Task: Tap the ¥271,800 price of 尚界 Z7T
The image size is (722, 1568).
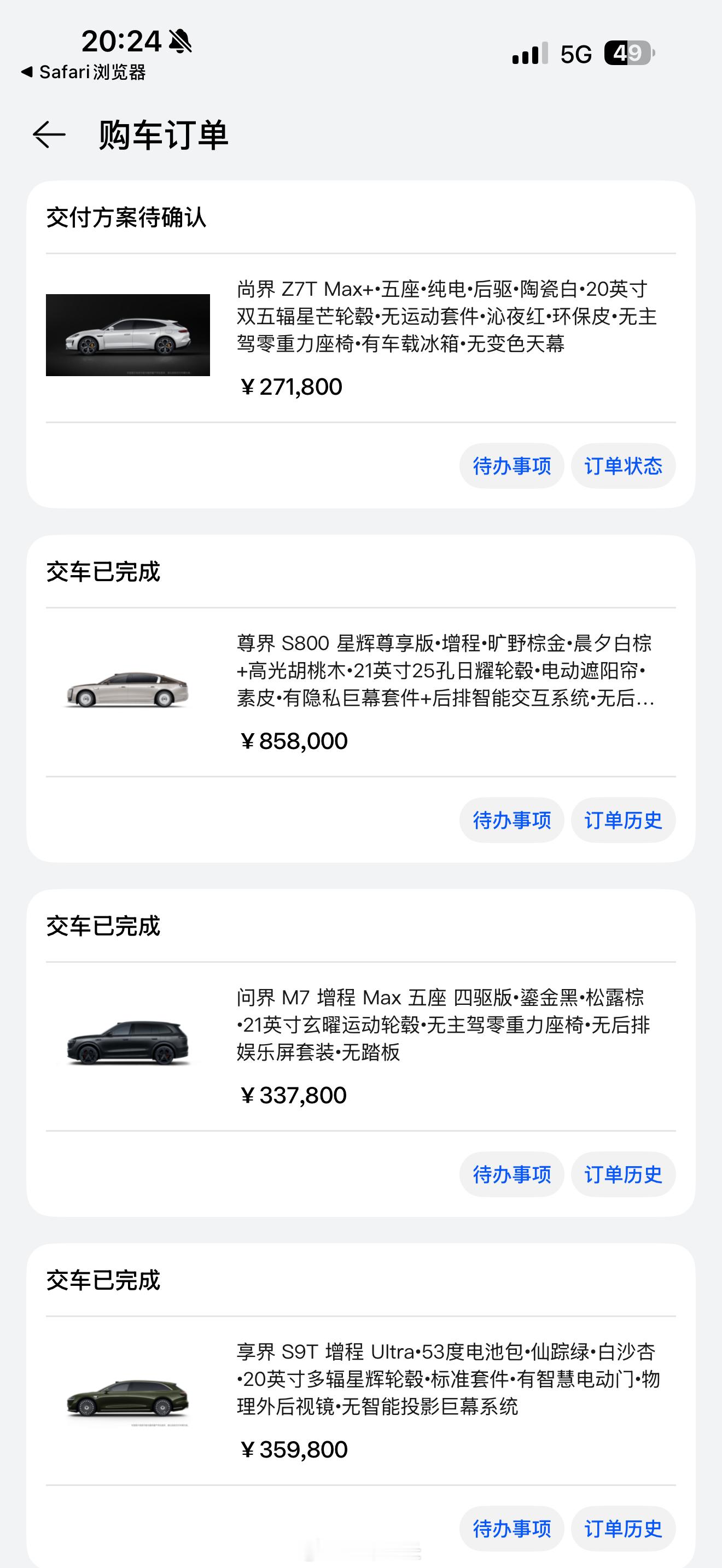Action: (x=291, y=386)
